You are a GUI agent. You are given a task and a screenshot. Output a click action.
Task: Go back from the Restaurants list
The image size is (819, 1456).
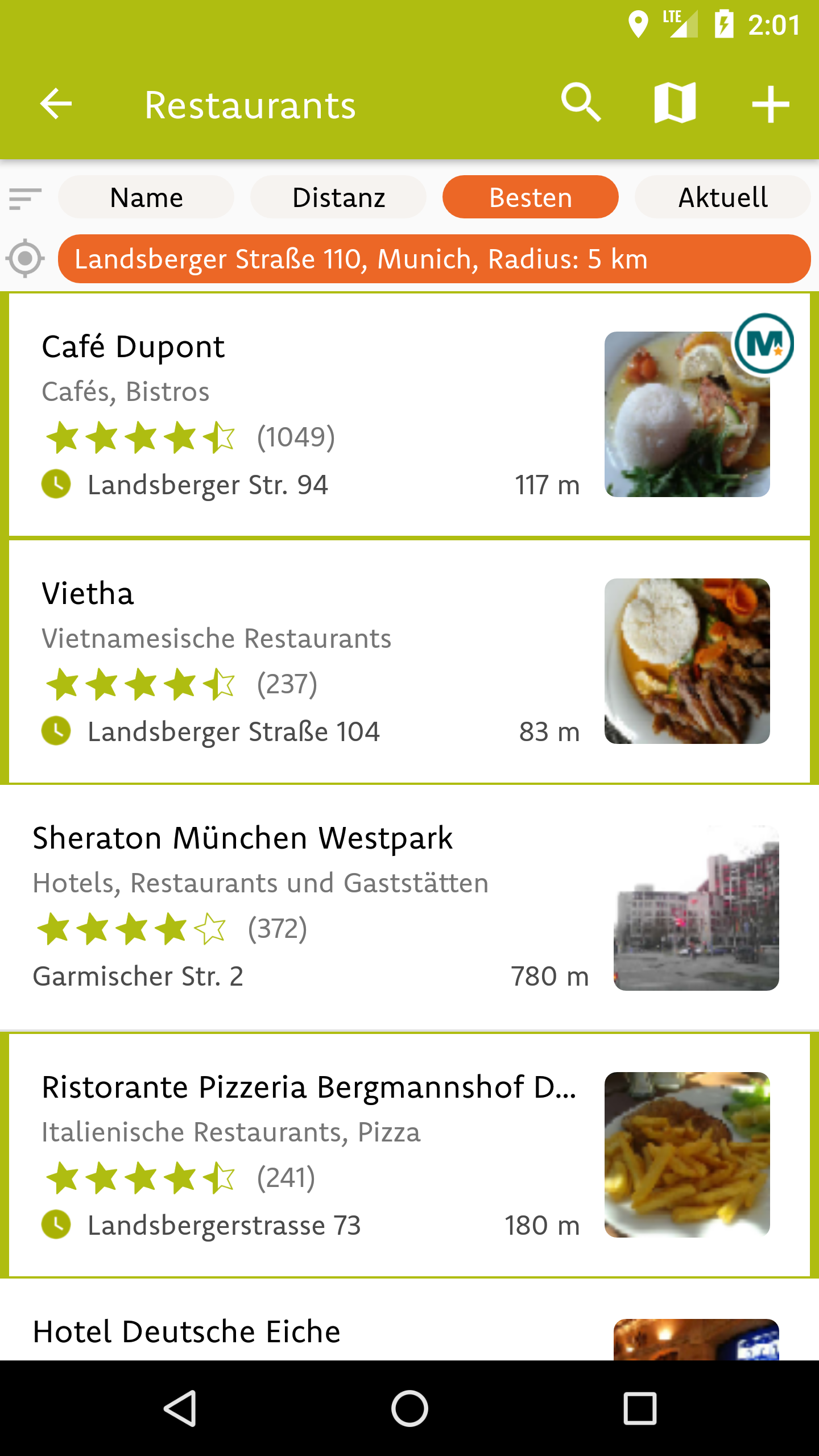[x=56, y=104]
